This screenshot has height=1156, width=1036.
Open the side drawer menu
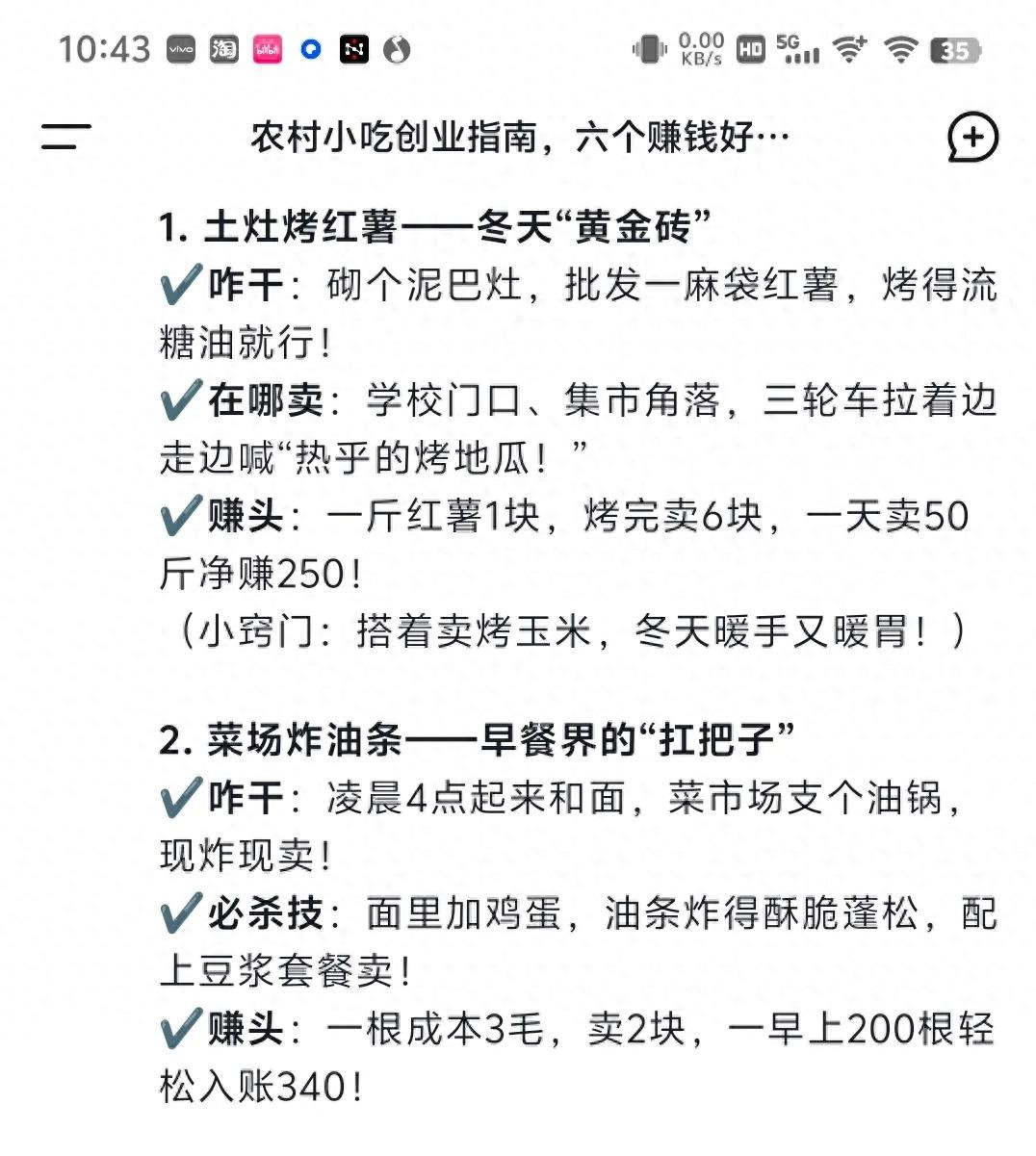click(x=65, y=138)
